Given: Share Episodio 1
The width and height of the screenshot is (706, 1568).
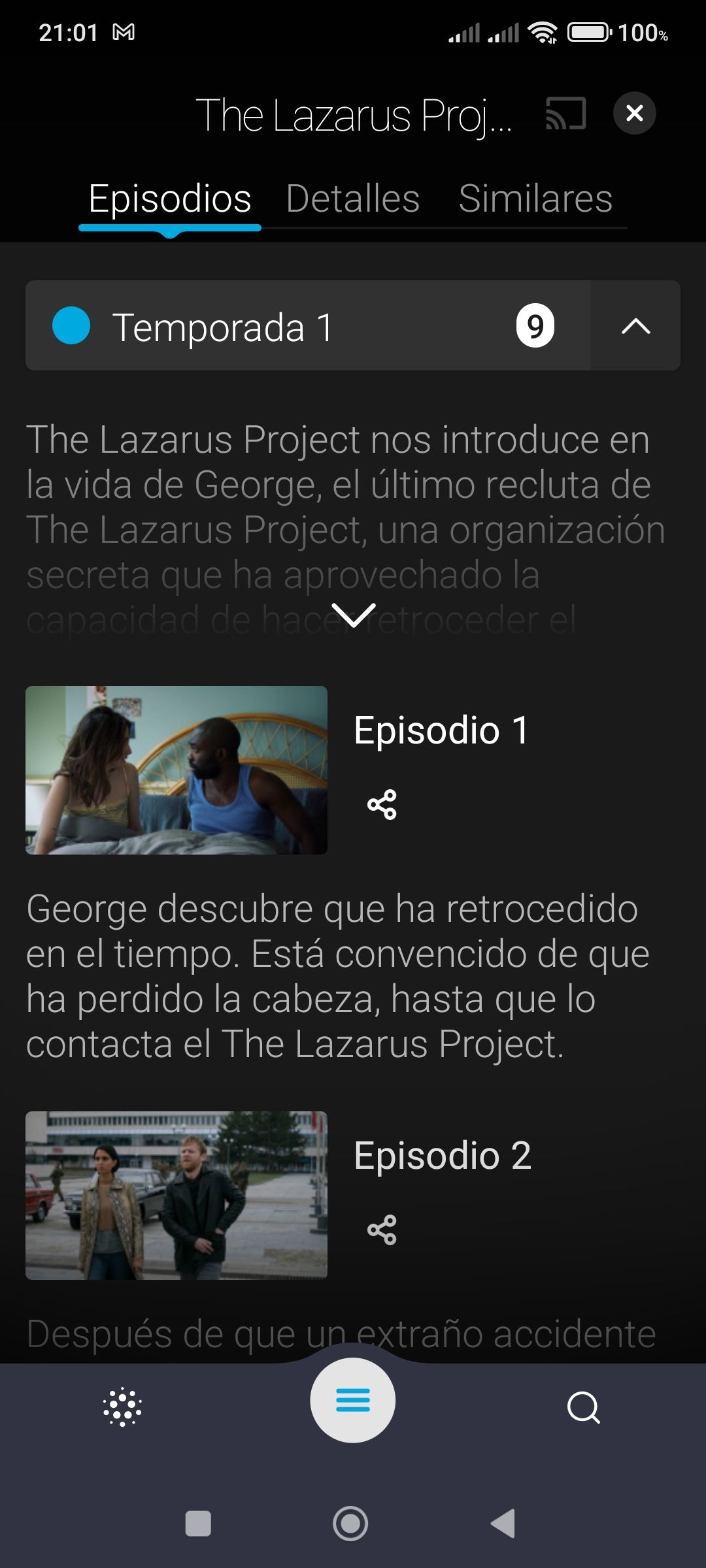Looking at the screenshot, I should [382, 804].
